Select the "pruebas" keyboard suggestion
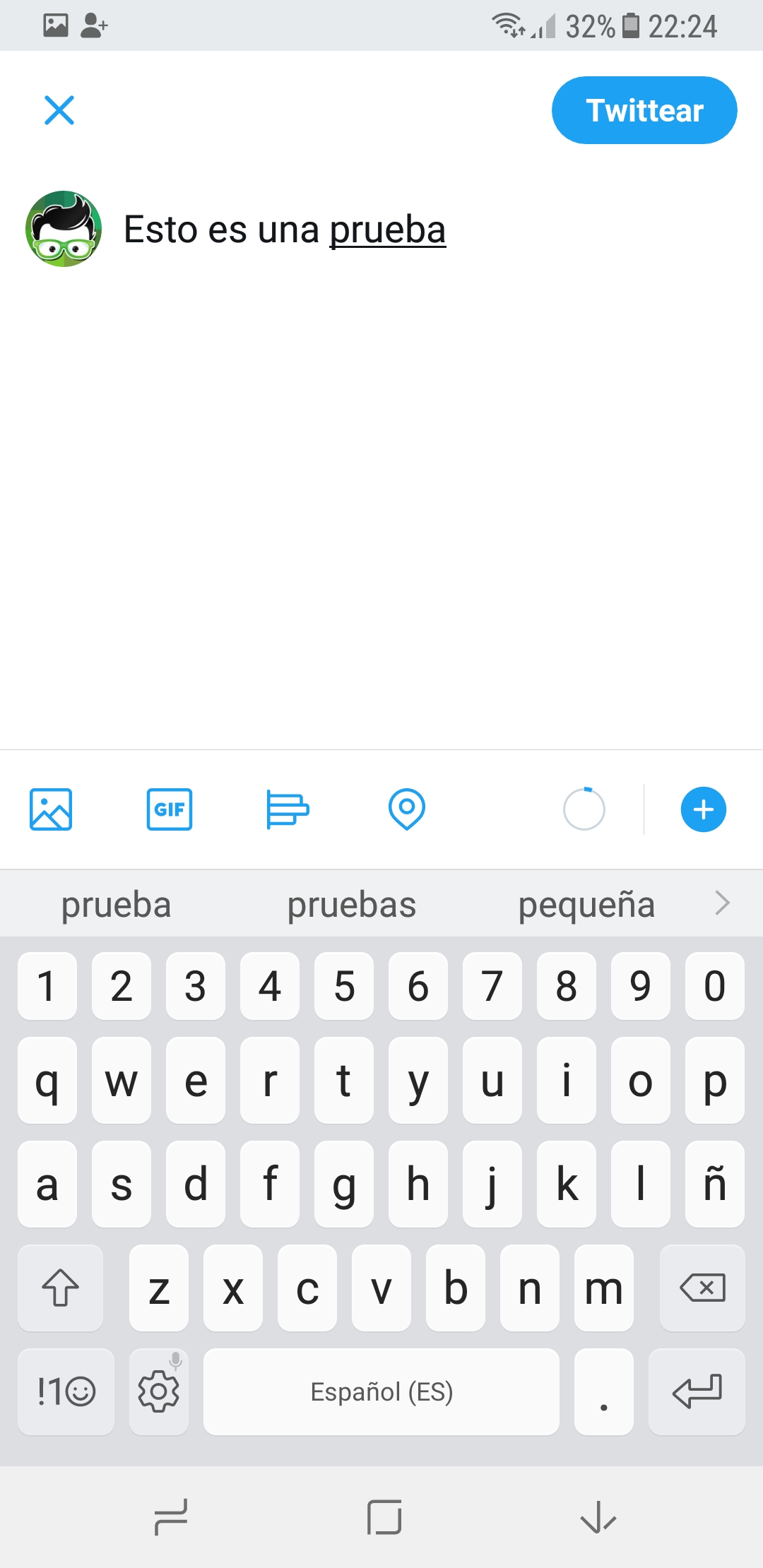Viewport: 763px width, 1568px height. pos(352,905)
